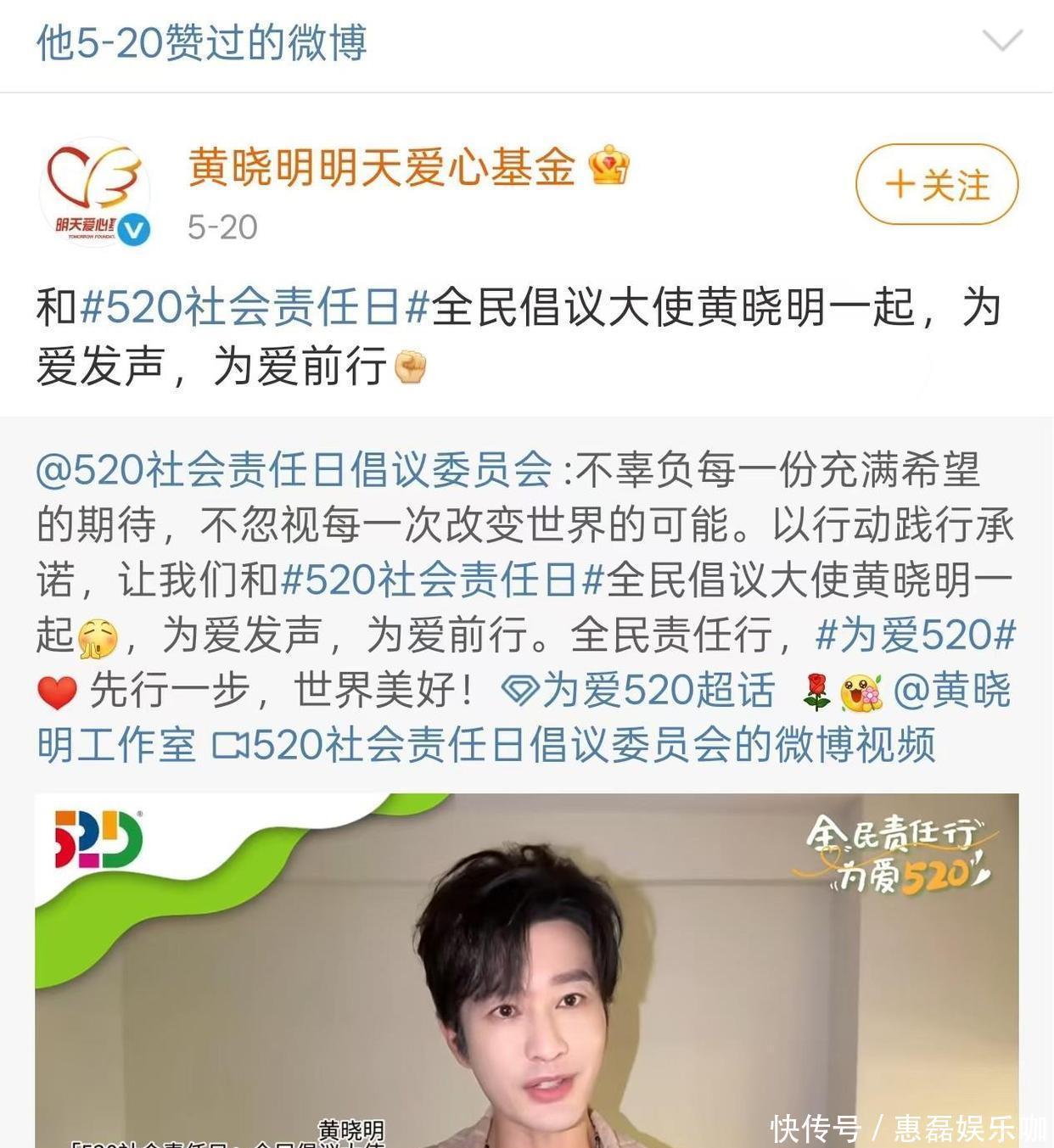Open 520社会责任日倡议委员会的微博视频 link
The width and height of the screenshot is (1054, 1148).
[574, 745]
